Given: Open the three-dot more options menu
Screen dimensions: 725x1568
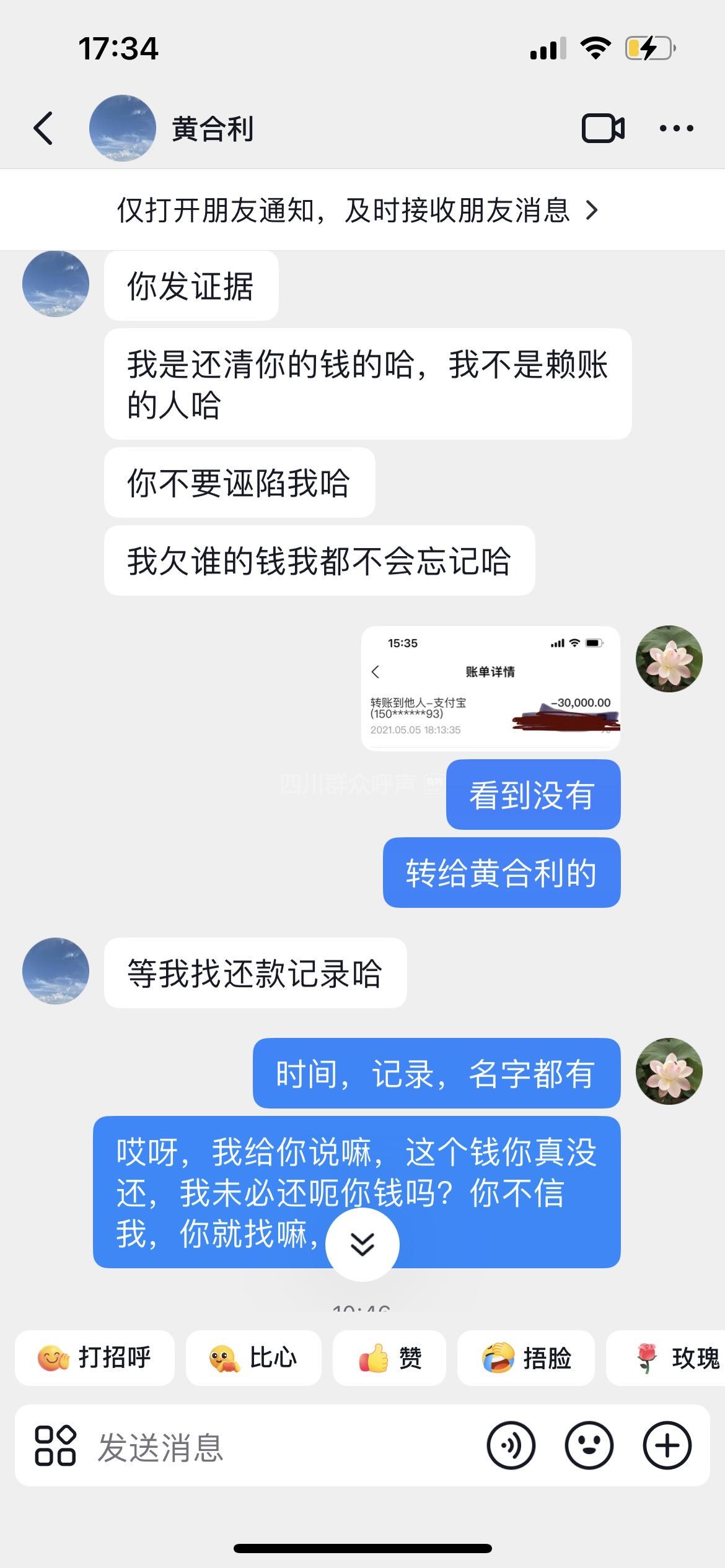Looking at the screenshot, I should [676, 129].
